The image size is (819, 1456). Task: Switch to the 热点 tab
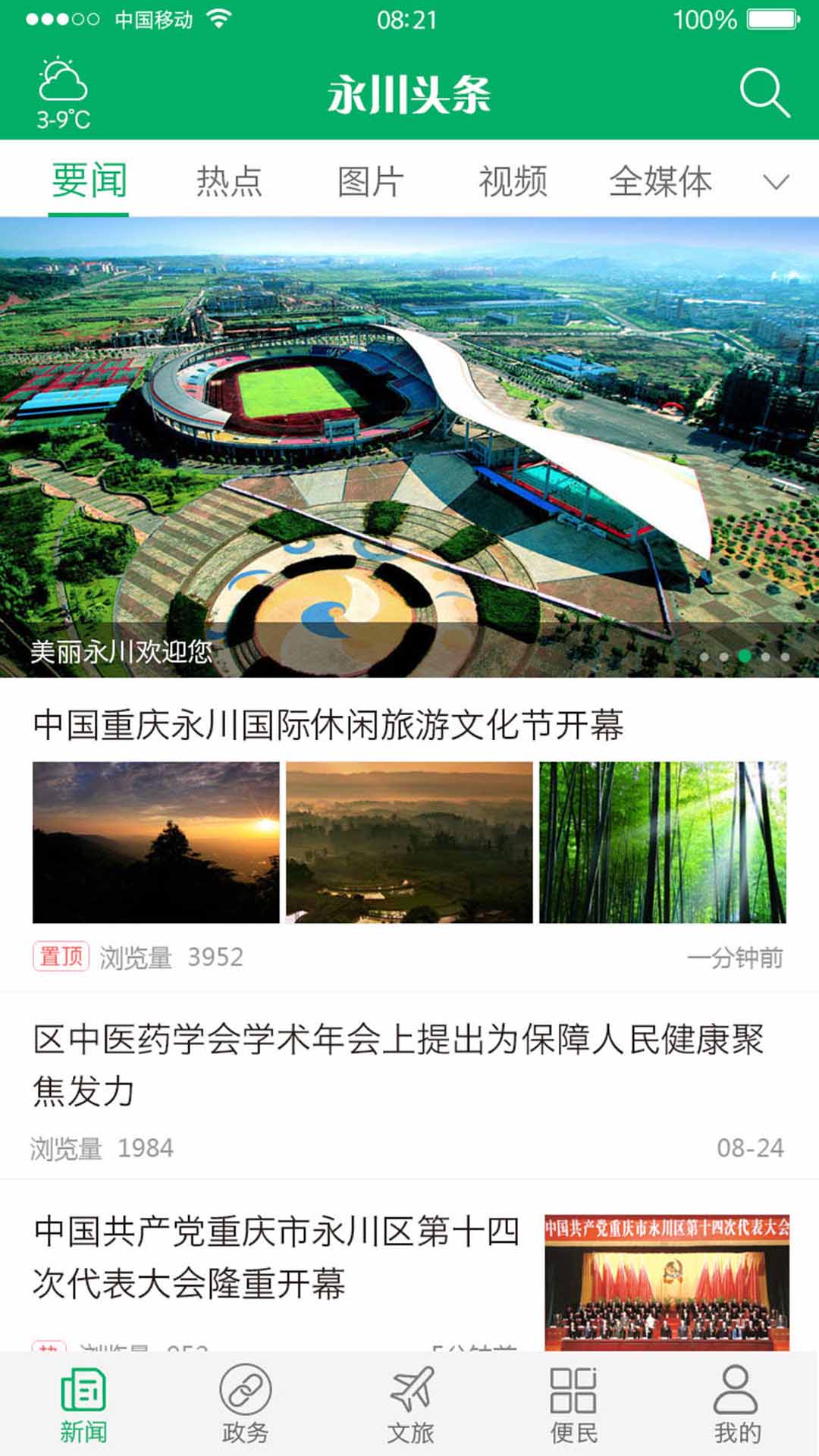[229, 182]
